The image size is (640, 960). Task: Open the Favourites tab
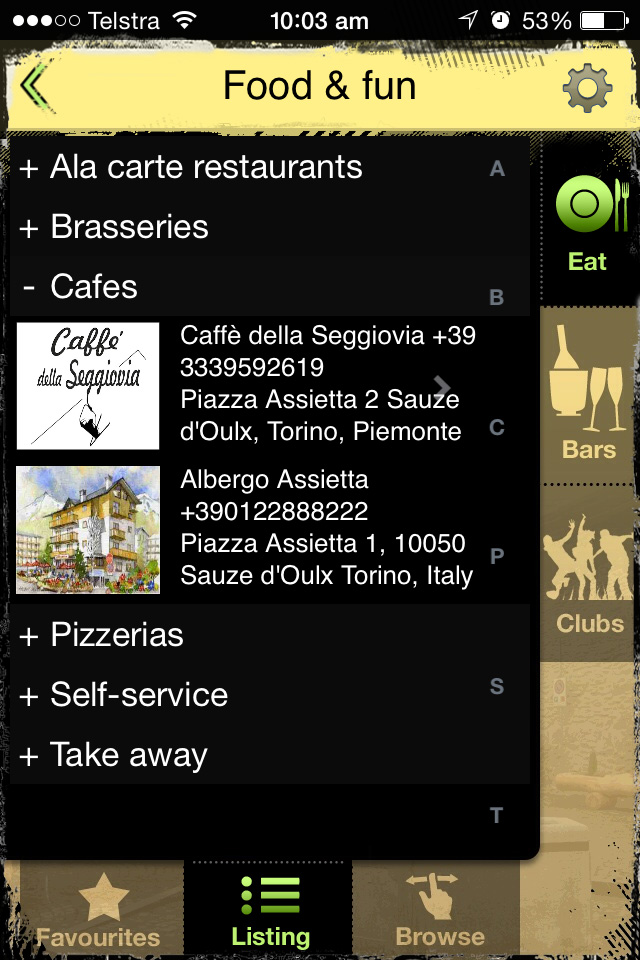pos(99,910)
